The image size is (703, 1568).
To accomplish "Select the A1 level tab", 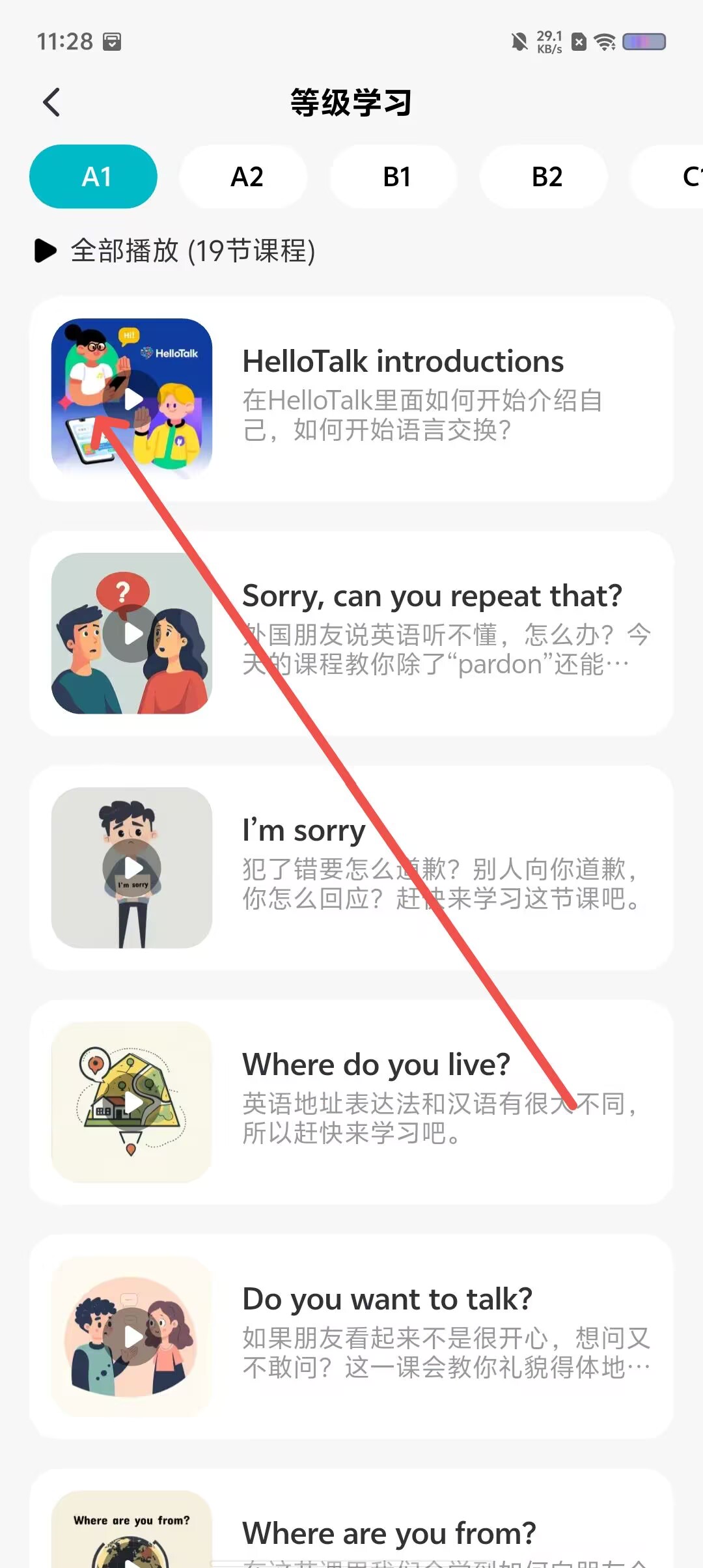I will 93,176.
